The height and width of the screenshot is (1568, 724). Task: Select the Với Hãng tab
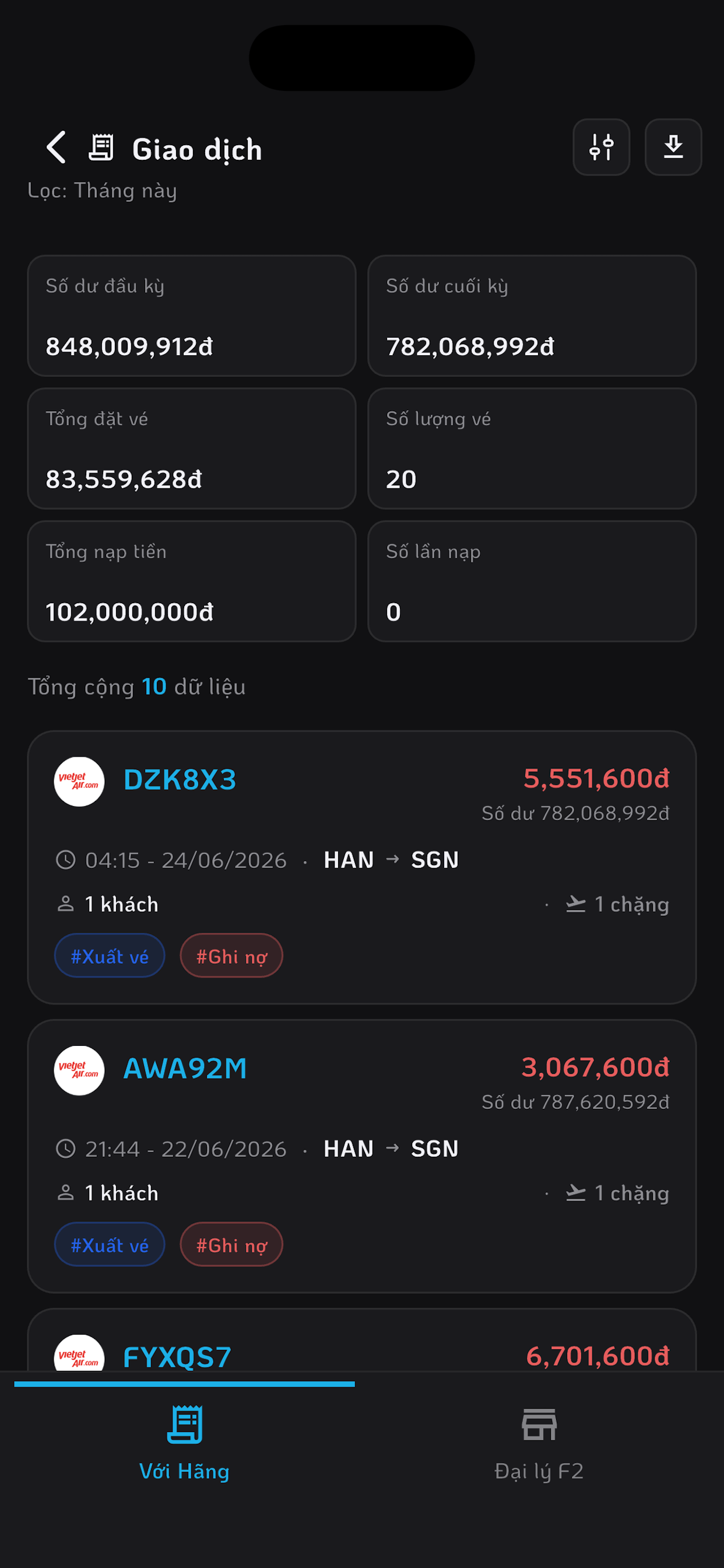(184, 1444)
